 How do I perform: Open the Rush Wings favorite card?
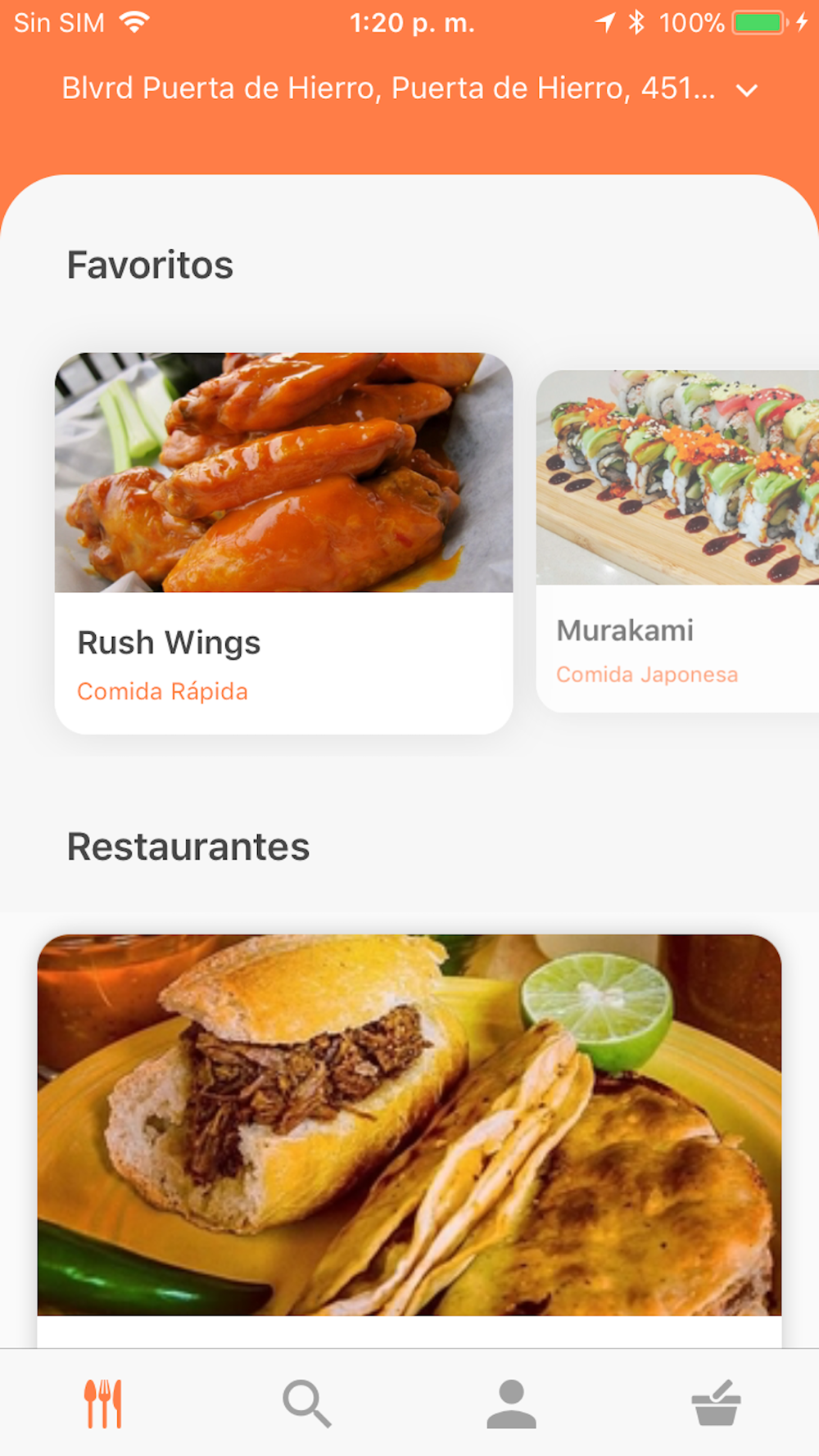tap(283, 542)
